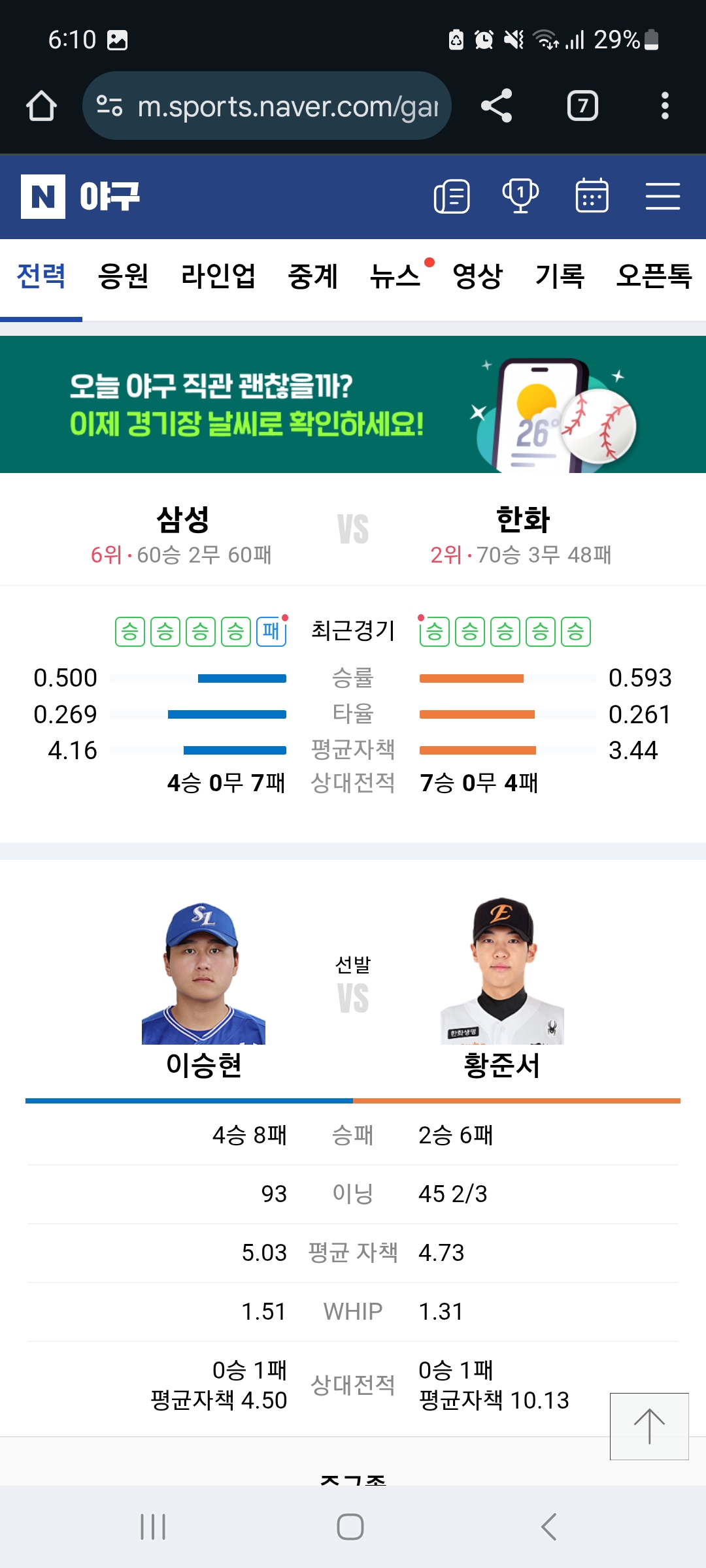Image resolution: width=706 pixels, height=1568 pixels.
Task: Tap the back-to-top arrow button
Action: point(649,1426)
